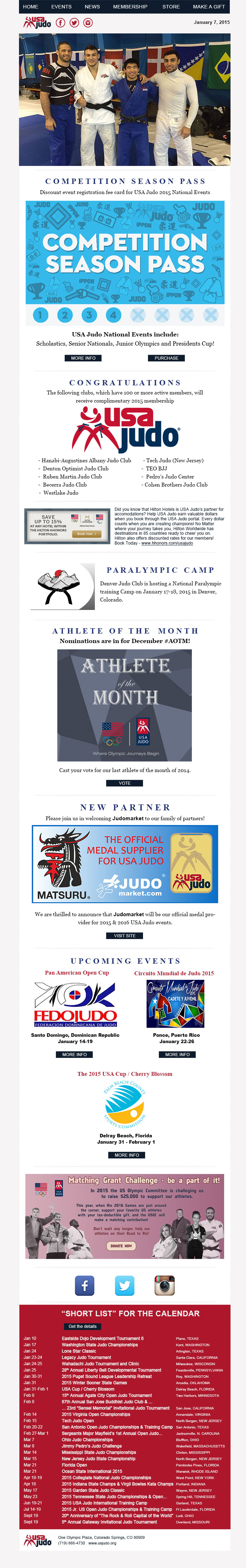Open MORE INFO for Circuito Mundial de Judo
The height and width of the screenshot is (1568, 246).
tap(177, 1054)
